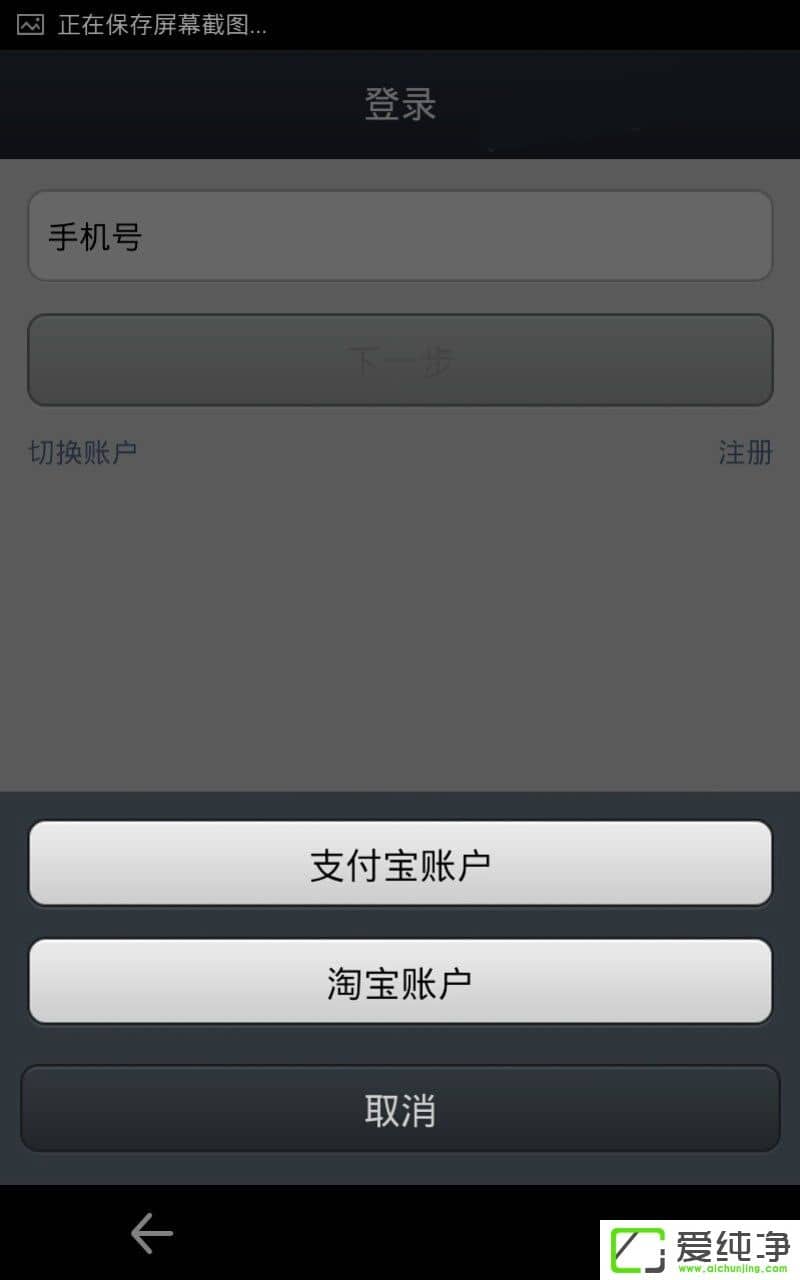This screenshot has height=1280, width=800.
Task: Tap the system back arrow
Action: [152, 1233]
